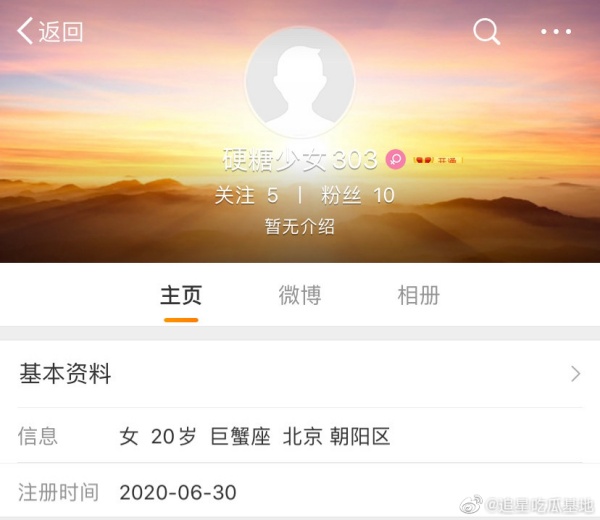View the profile avatar picture
The image size is (600, 520).
(300, 82)
